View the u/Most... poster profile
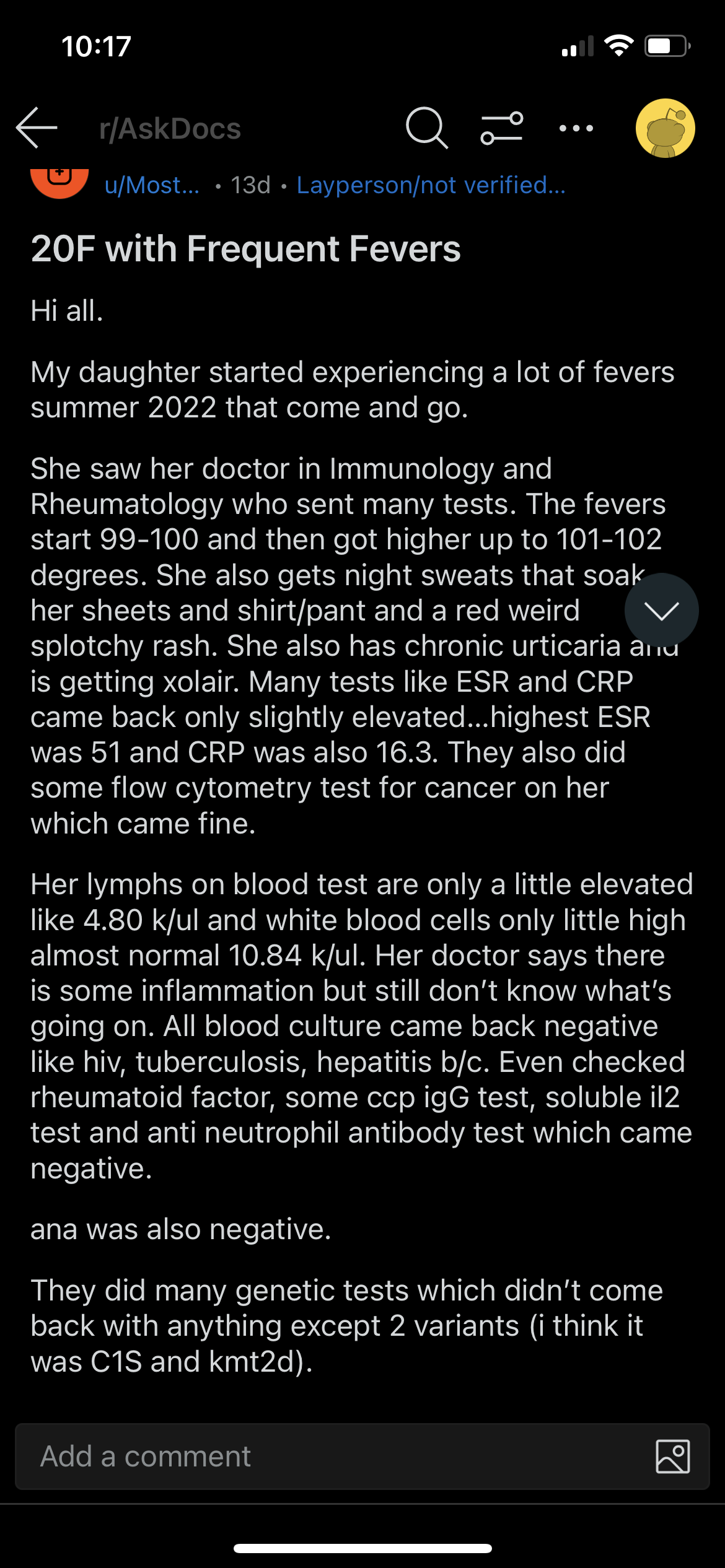 [152, 185]
